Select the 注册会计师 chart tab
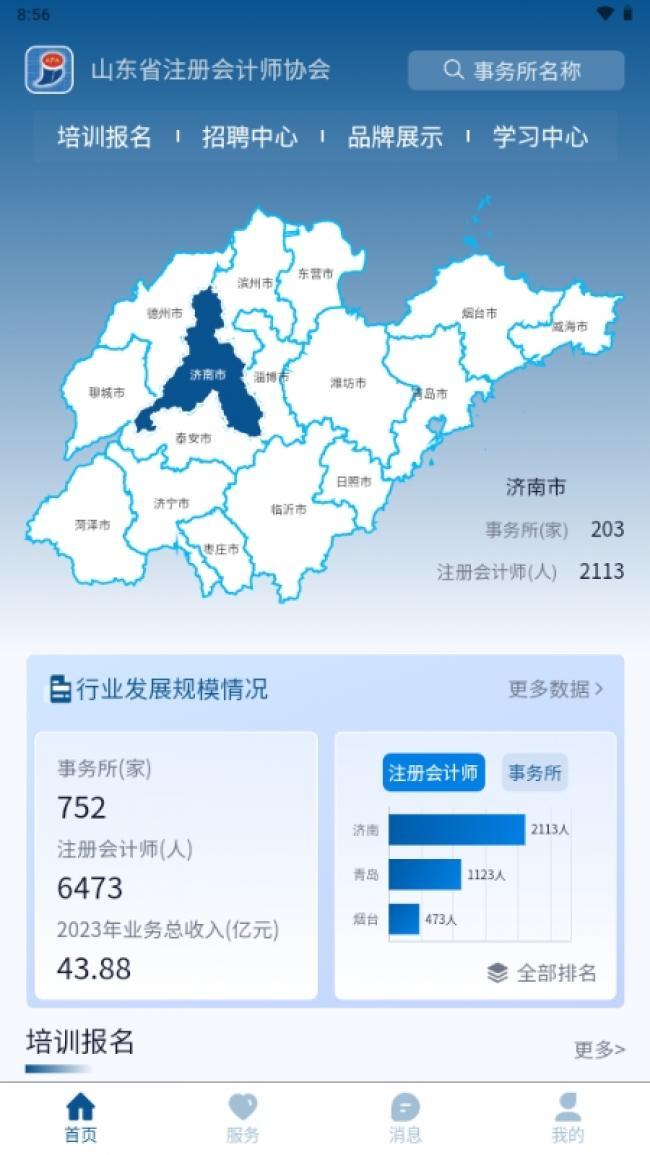Image resolution: width=650 pixels, height=1155 pixels. pyautogui.click(x=433, y=773)
